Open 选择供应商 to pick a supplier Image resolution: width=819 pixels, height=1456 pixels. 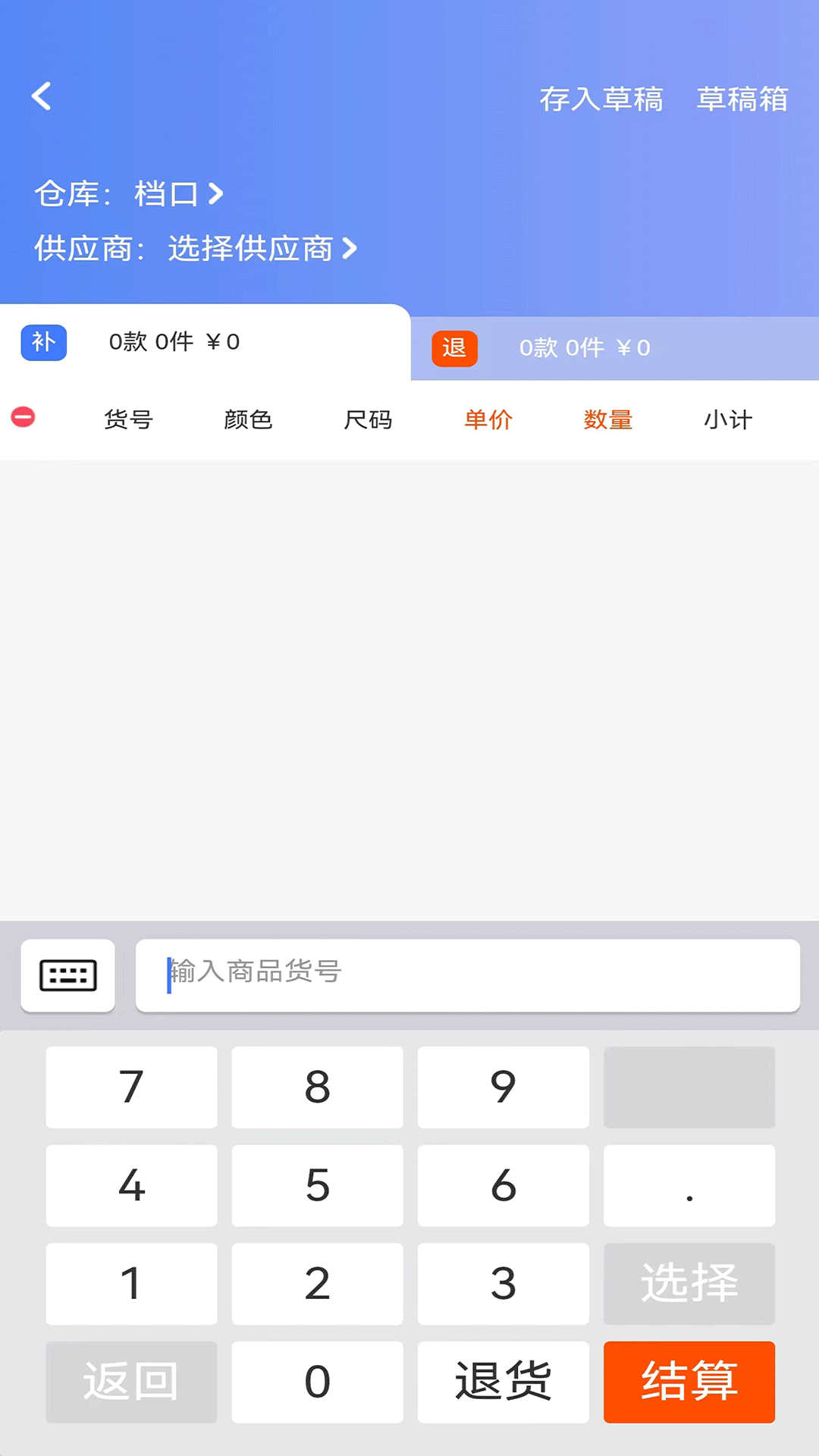[262, 249]
